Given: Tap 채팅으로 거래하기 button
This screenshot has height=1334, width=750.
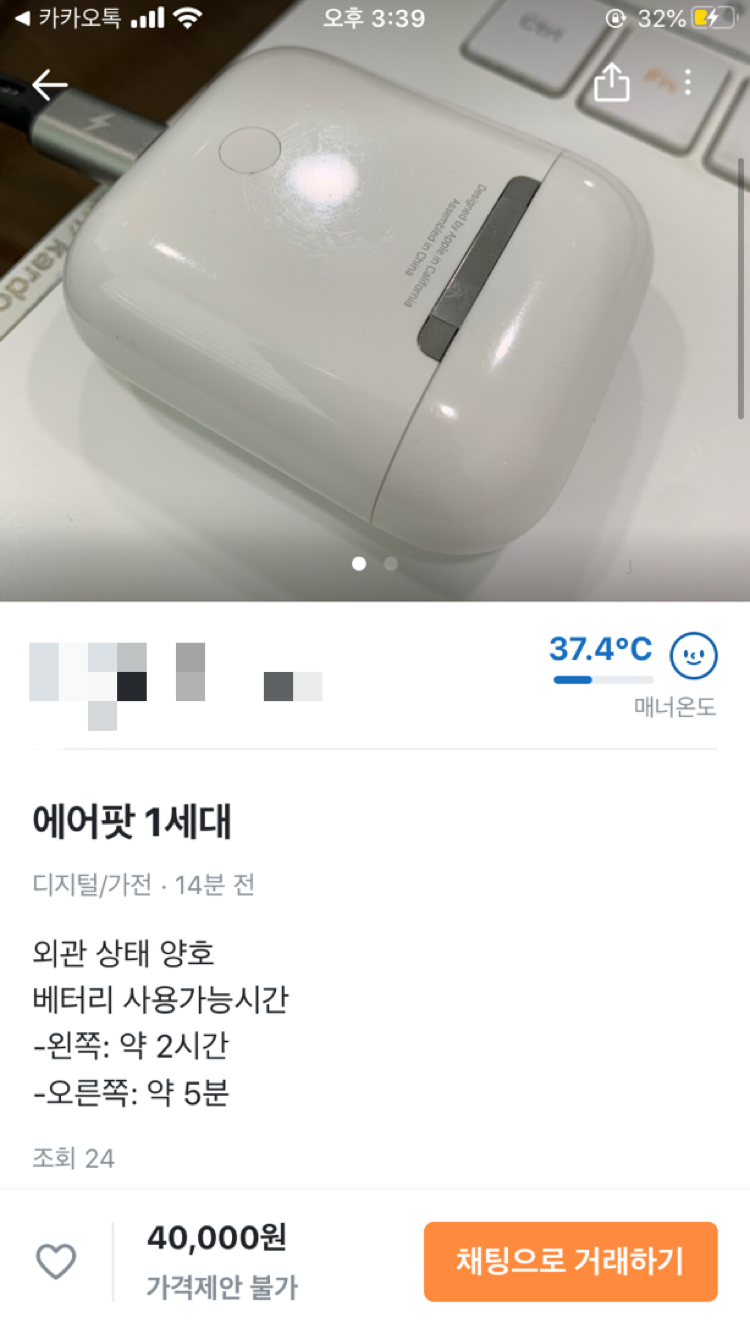Looking at the screenshot, I should (x=571, y=1262).
